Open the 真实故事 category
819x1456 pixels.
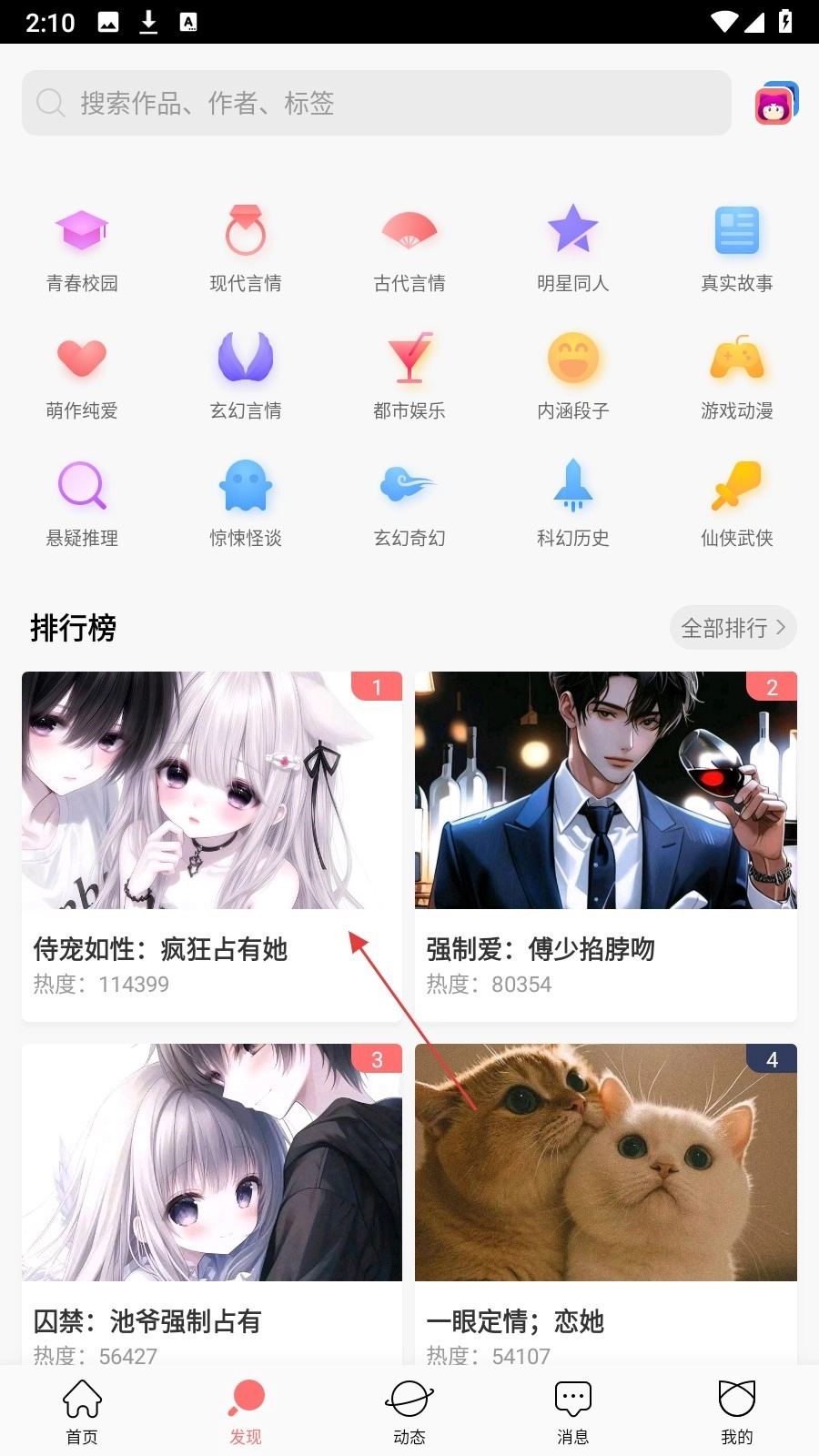(735, 246)
